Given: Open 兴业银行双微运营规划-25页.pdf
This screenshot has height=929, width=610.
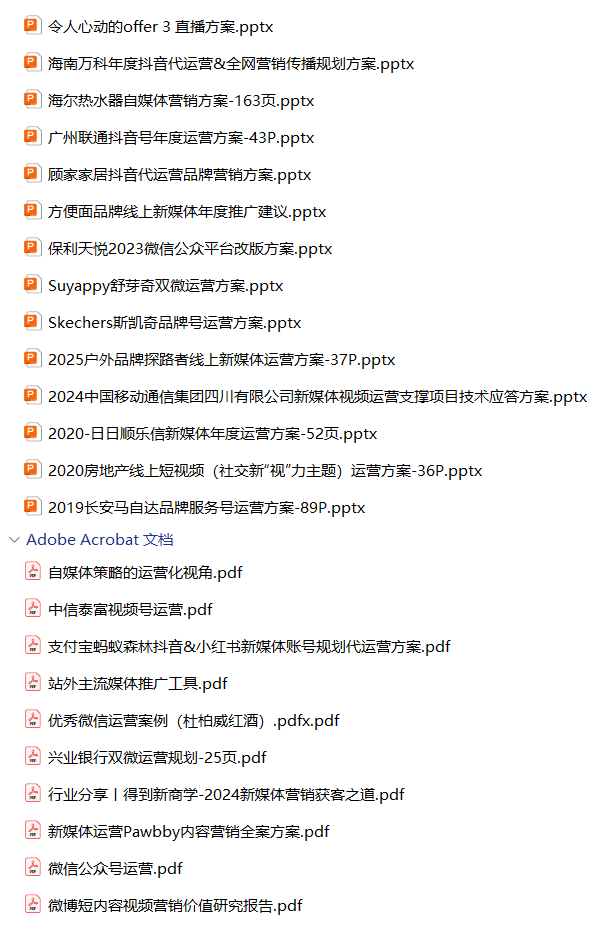Looking at the screenshot, I should click(x=157, y=758).
